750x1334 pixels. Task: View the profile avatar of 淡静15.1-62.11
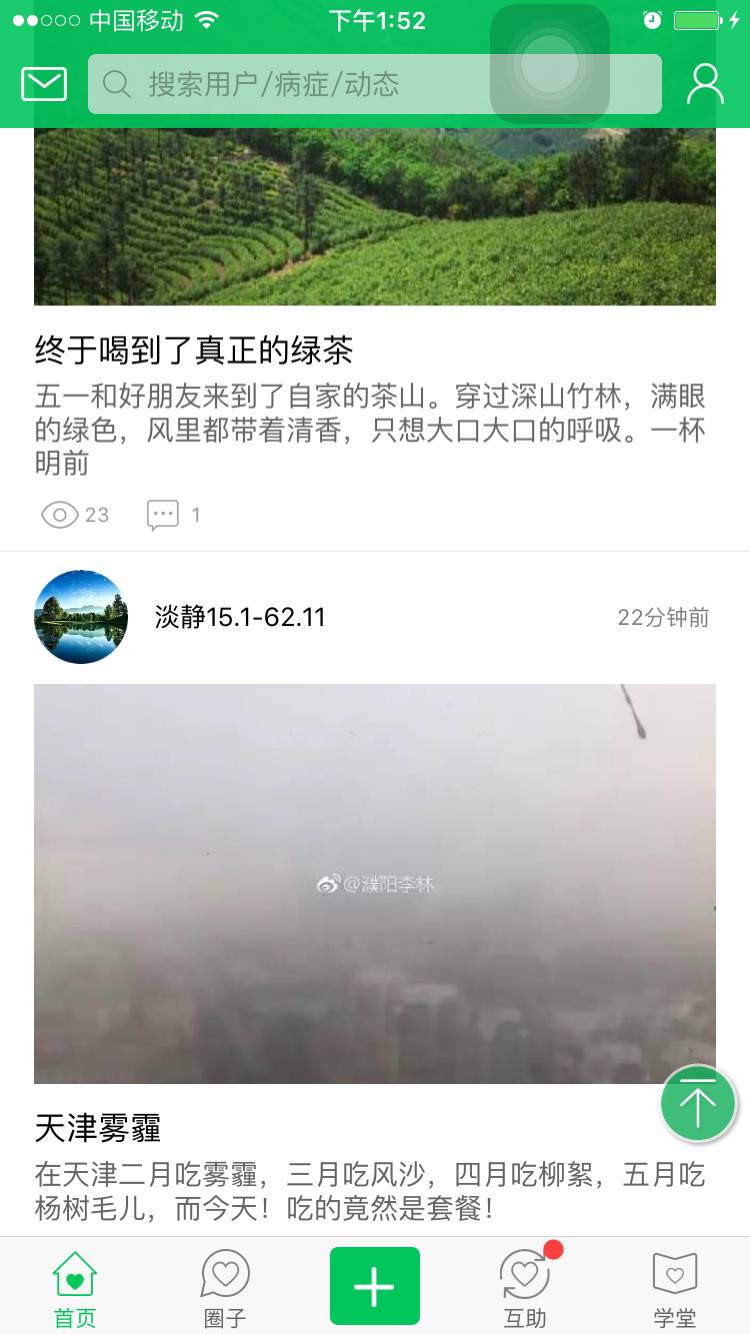(81, 617)
